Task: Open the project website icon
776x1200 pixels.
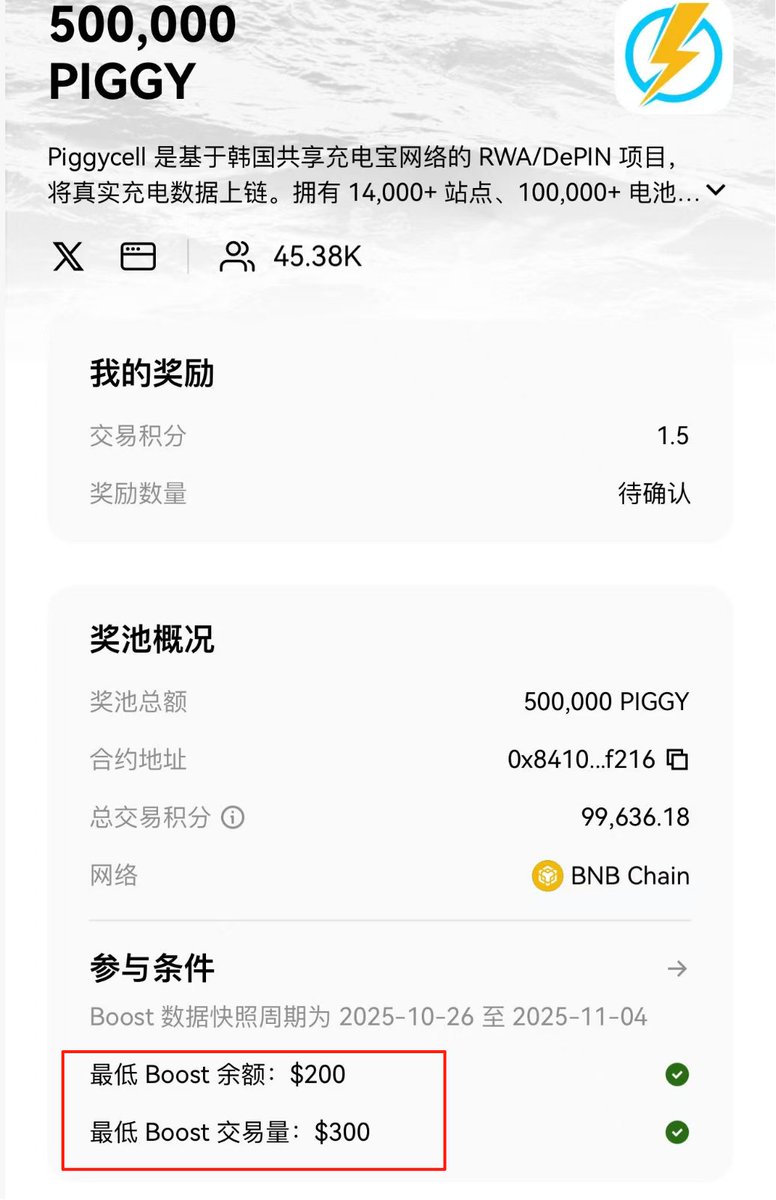Action: (138, 257)
